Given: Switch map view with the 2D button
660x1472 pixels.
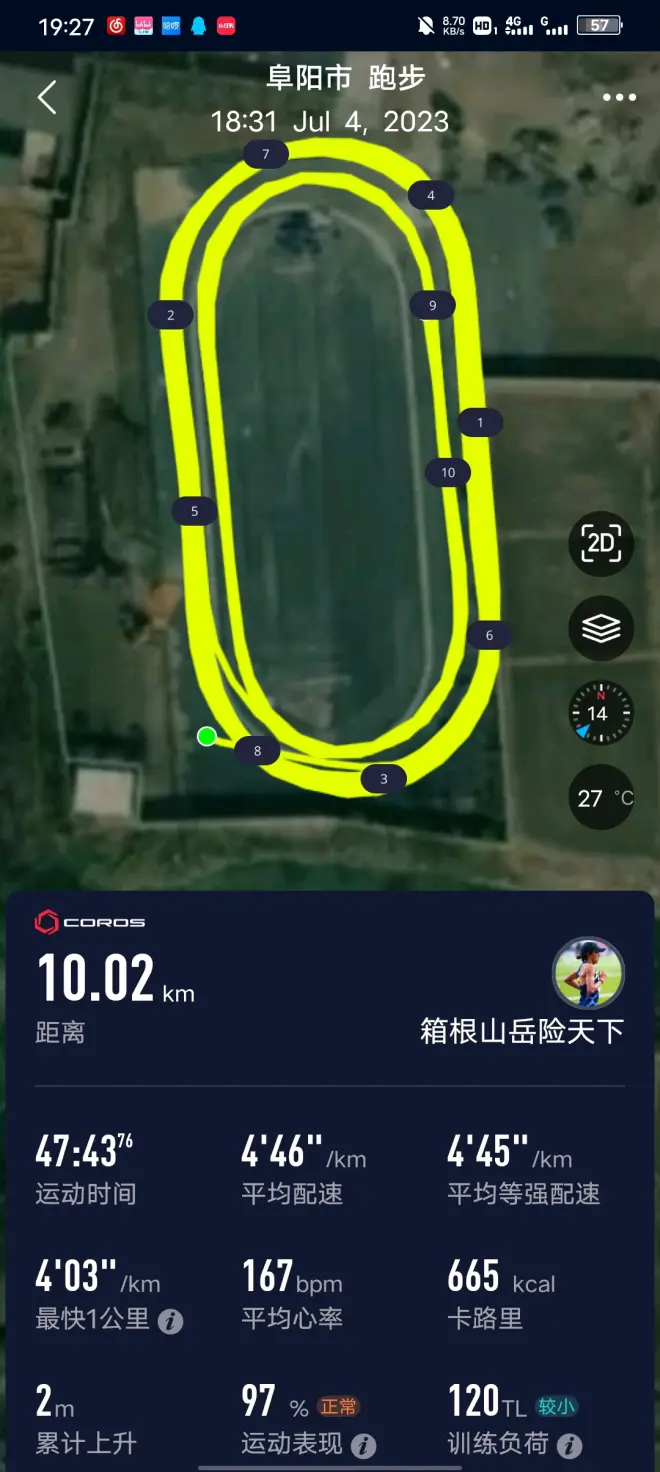Looking at the screenshot, I should (x=601, y=543).
